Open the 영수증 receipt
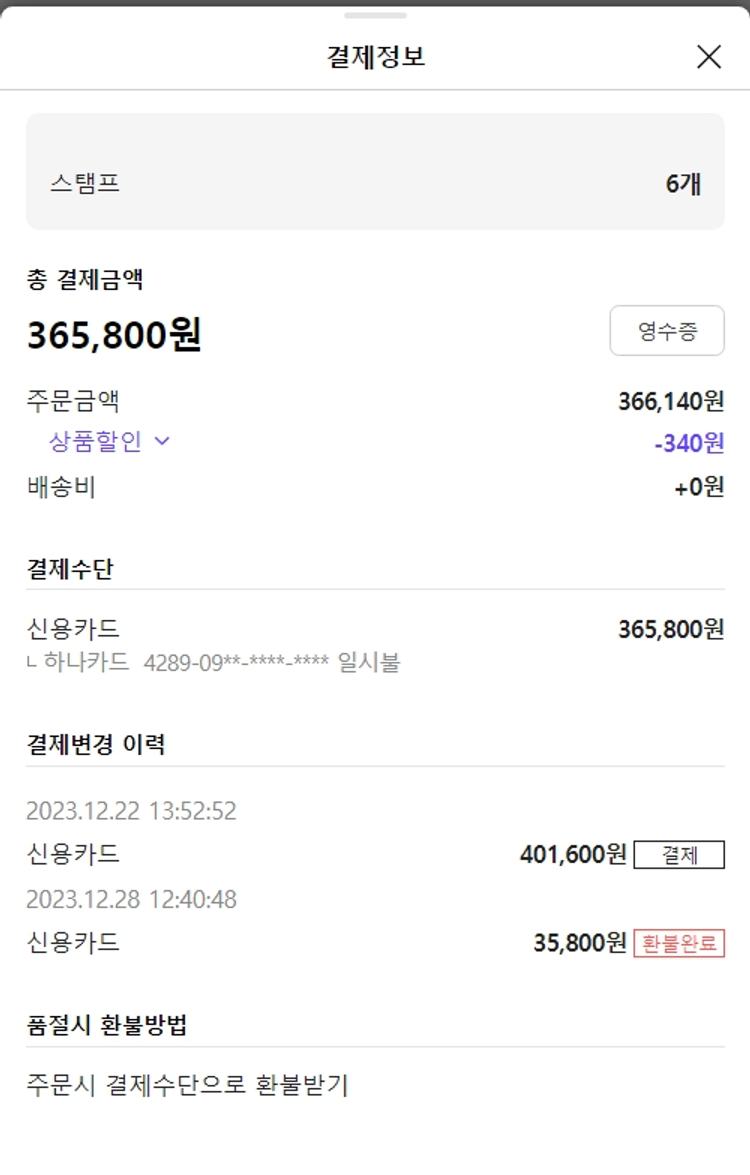This screenshot has height=1175, width=750. pyautogui.click(x=667, y=331)
